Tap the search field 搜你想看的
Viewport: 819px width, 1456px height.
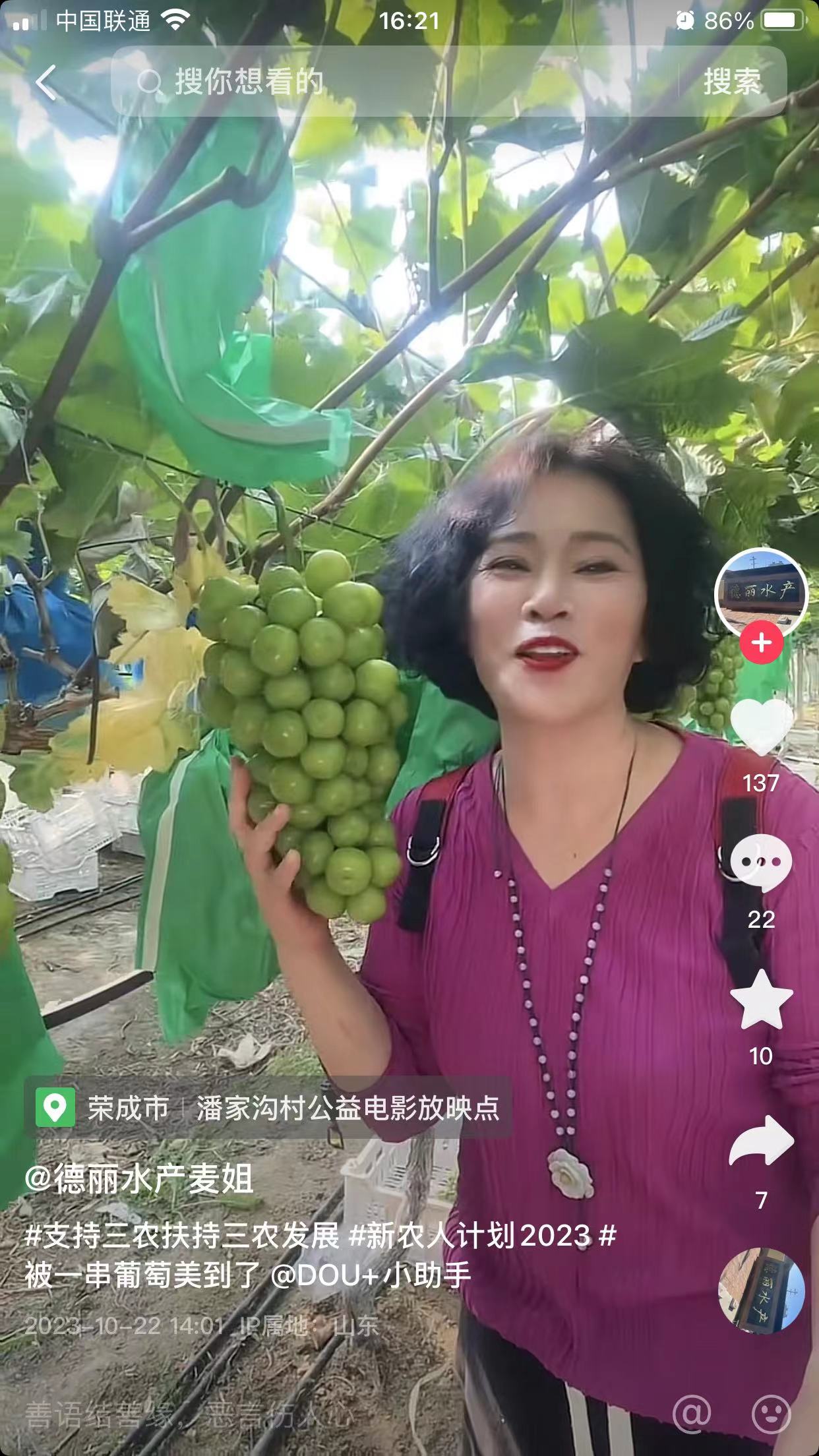[396, 82]
